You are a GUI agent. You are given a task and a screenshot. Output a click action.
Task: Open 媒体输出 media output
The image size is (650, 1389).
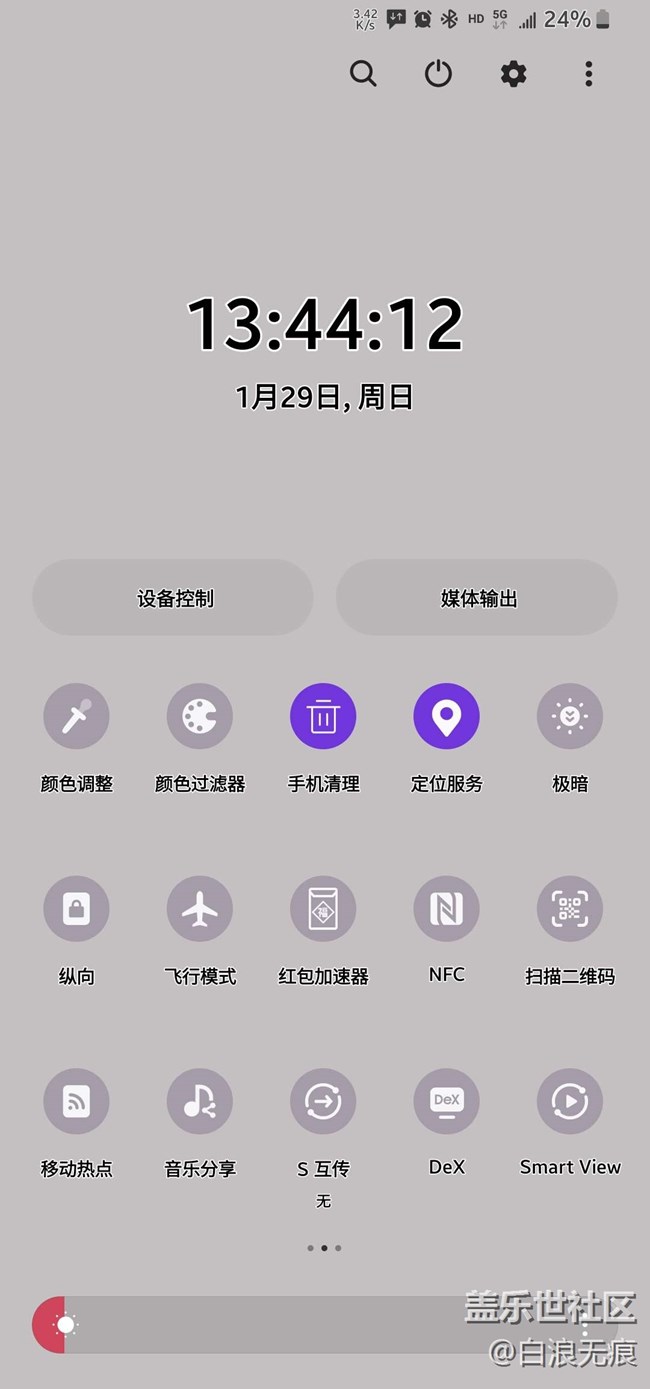(x=477, y=598)
